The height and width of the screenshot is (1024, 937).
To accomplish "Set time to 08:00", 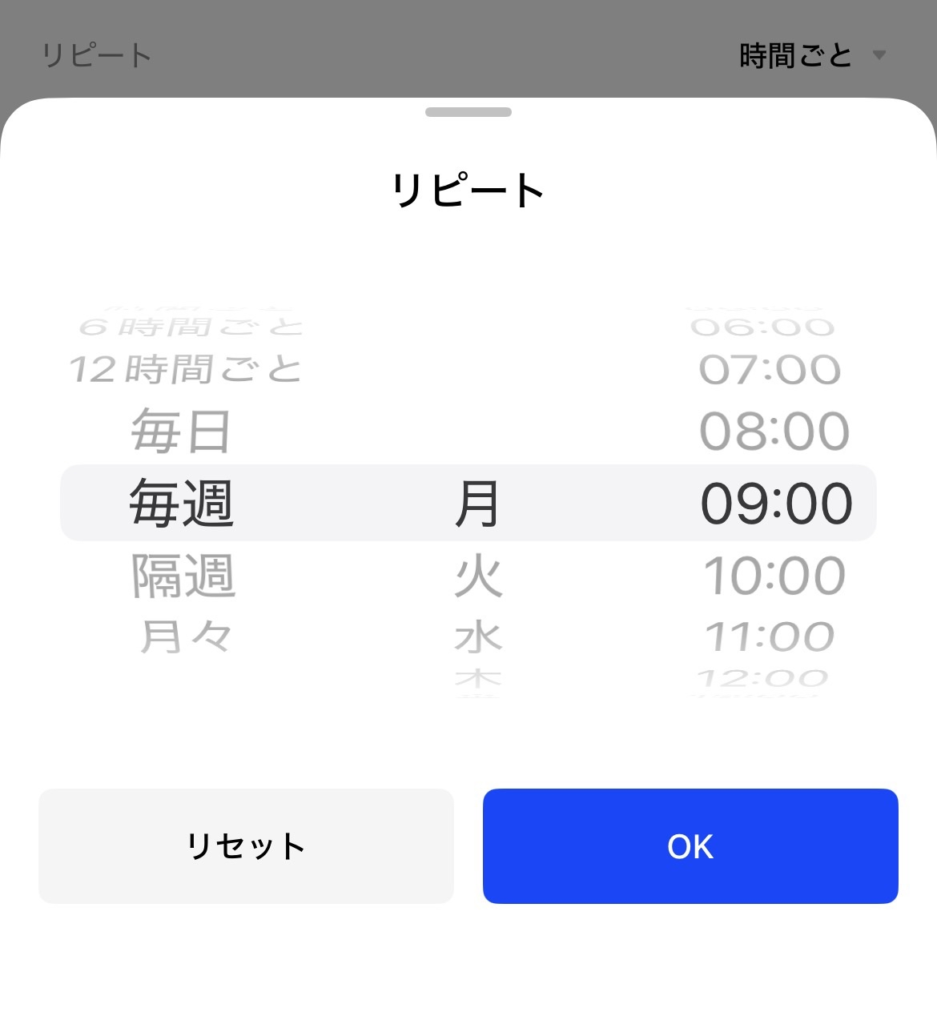I will 774,432.
